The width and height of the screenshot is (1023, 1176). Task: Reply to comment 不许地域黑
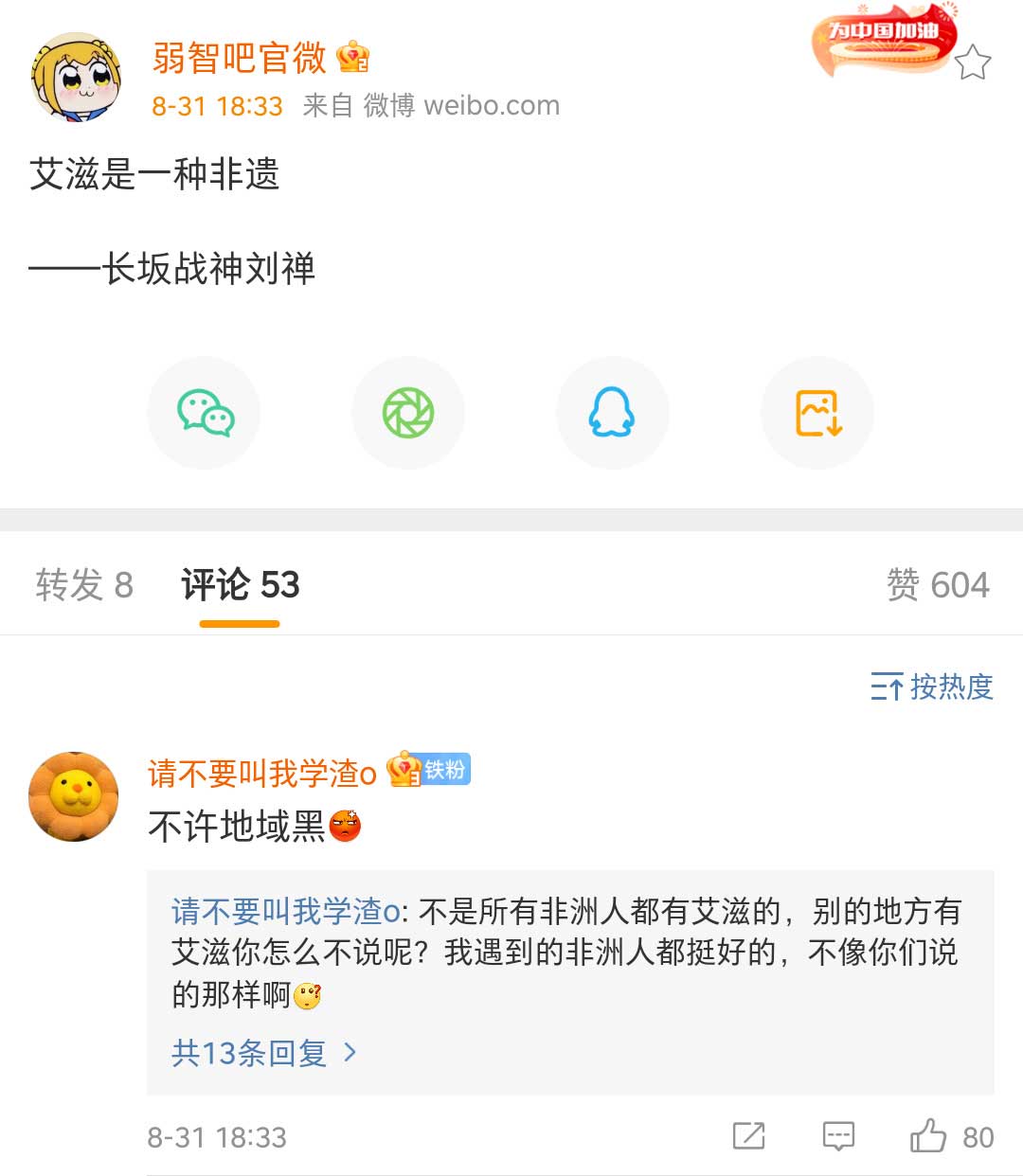(838, 1135)
